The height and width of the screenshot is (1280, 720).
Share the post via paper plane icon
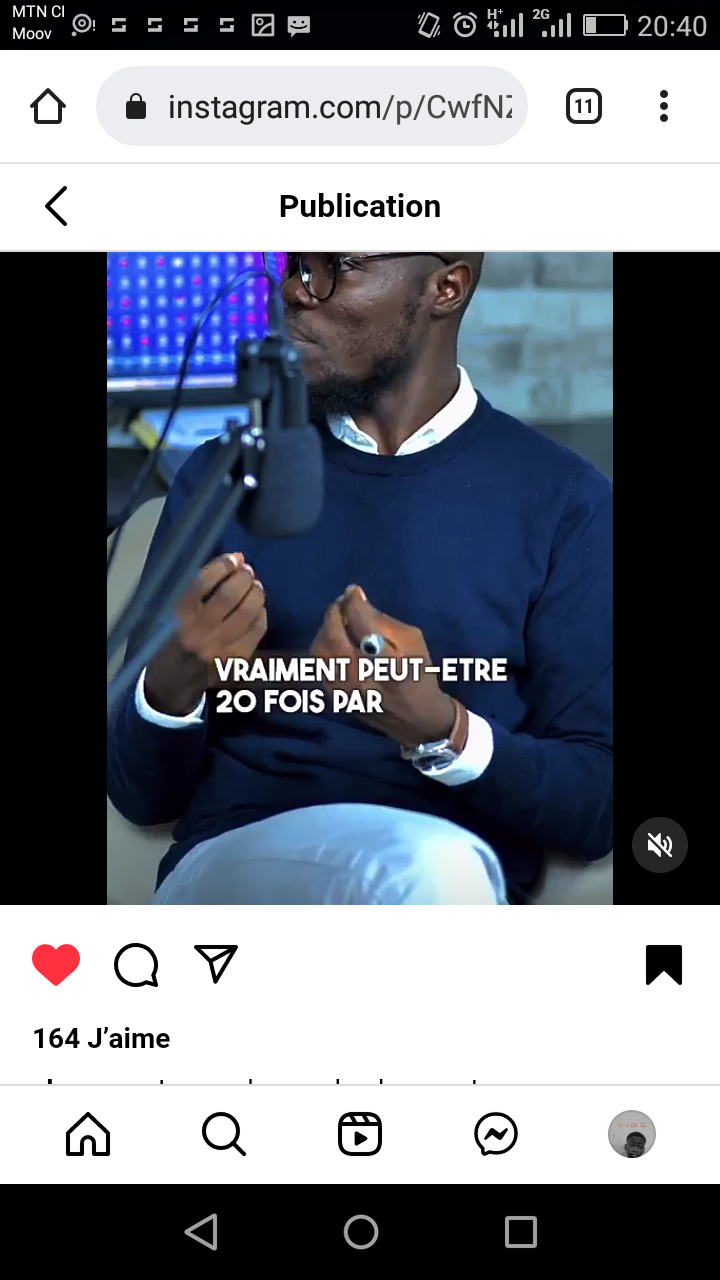pyautogui.click(x=216, y=964)
